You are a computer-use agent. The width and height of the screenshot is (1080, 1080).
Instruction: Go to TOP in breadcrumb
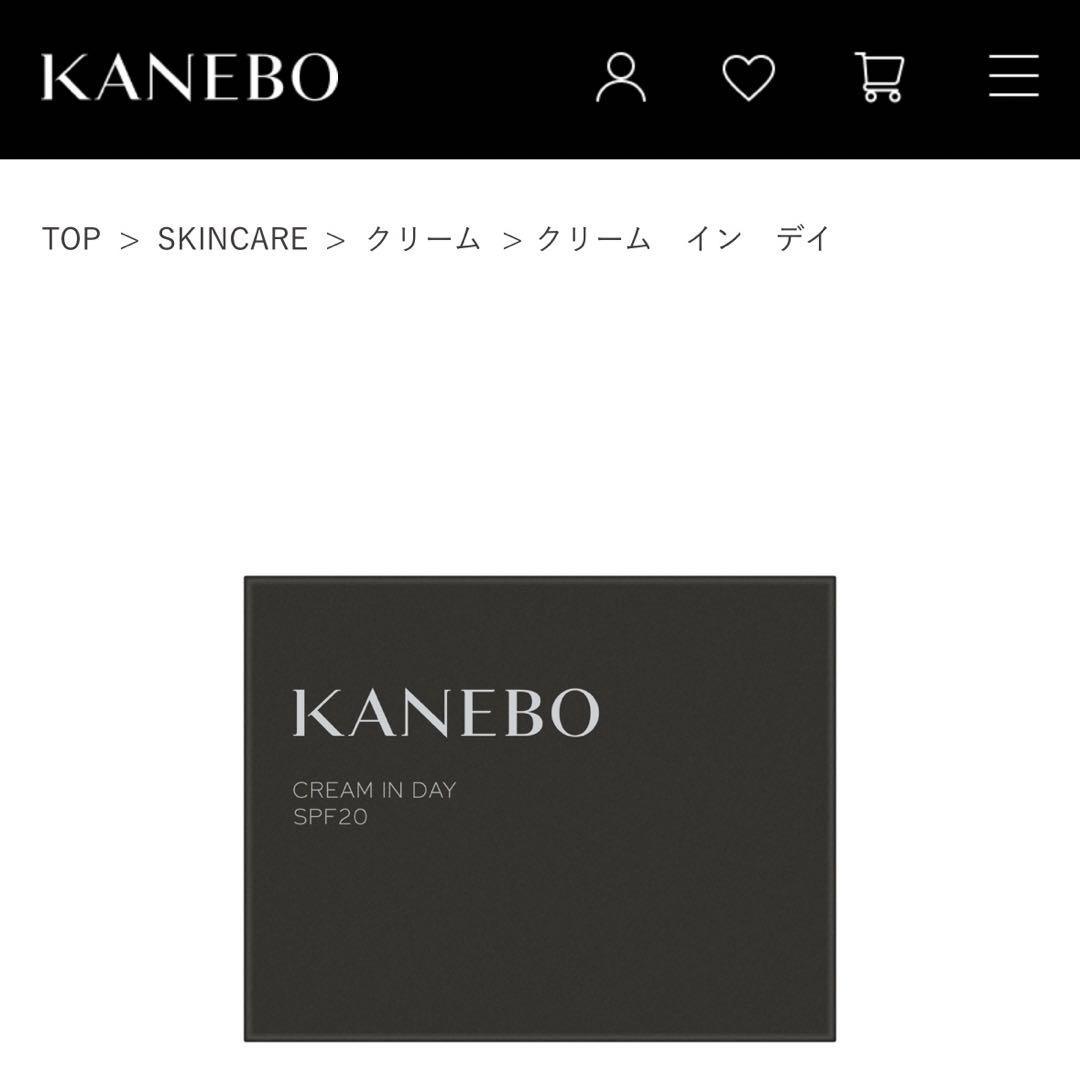71,239
